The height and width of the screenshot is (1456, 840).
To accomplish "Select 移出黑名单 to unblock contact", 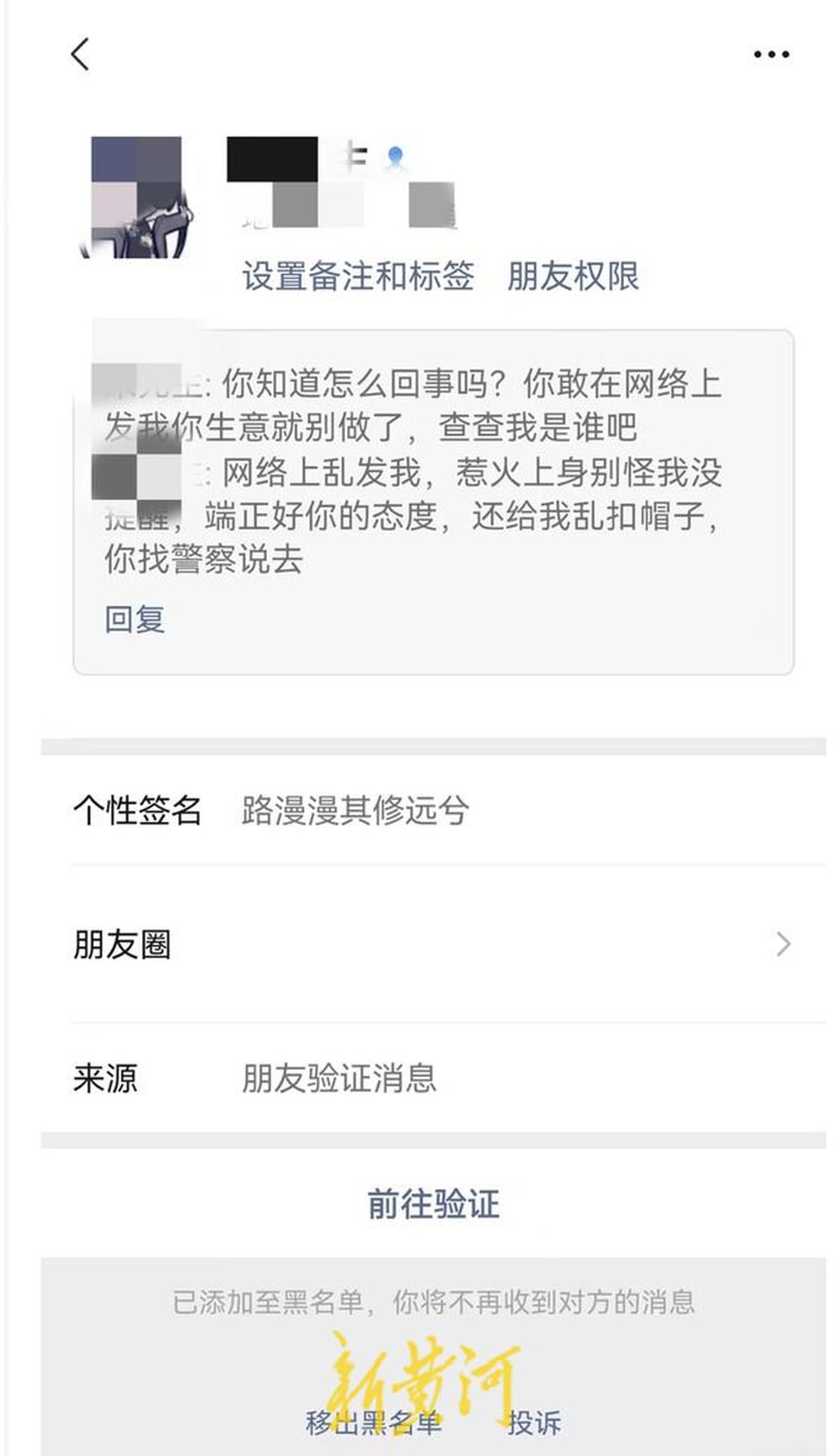I will 374,1422.
